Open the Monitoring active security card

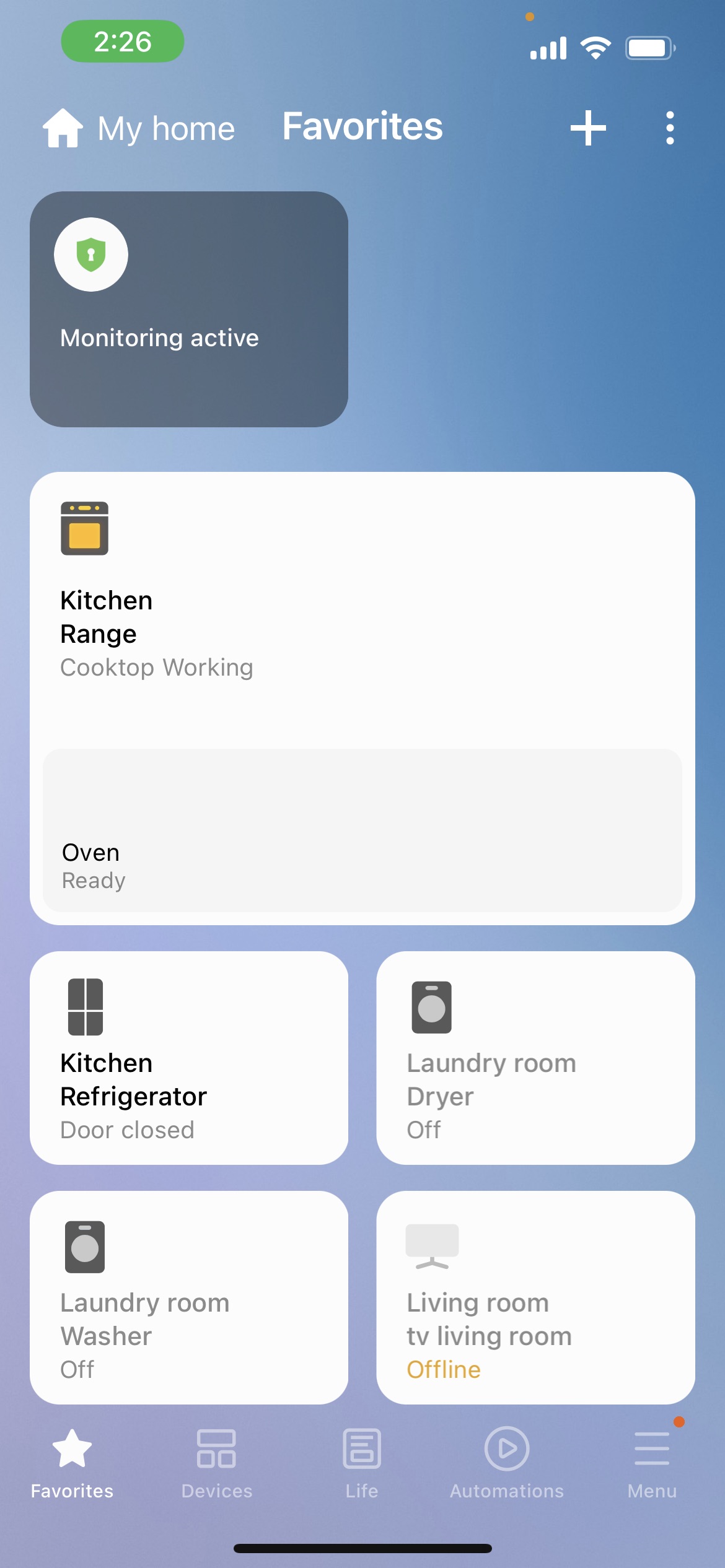[x=189, y=309]
